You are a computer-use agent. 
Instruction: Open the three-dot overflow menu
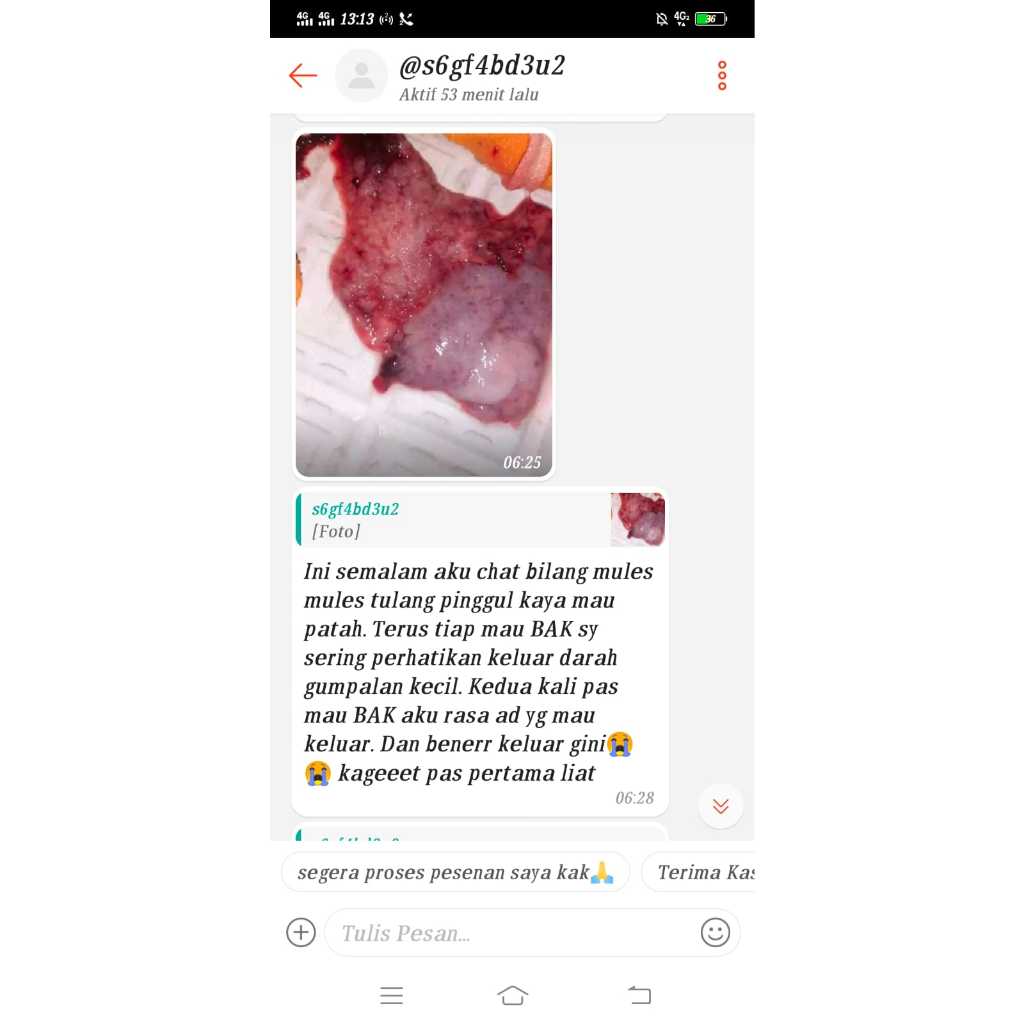[722, 76]
